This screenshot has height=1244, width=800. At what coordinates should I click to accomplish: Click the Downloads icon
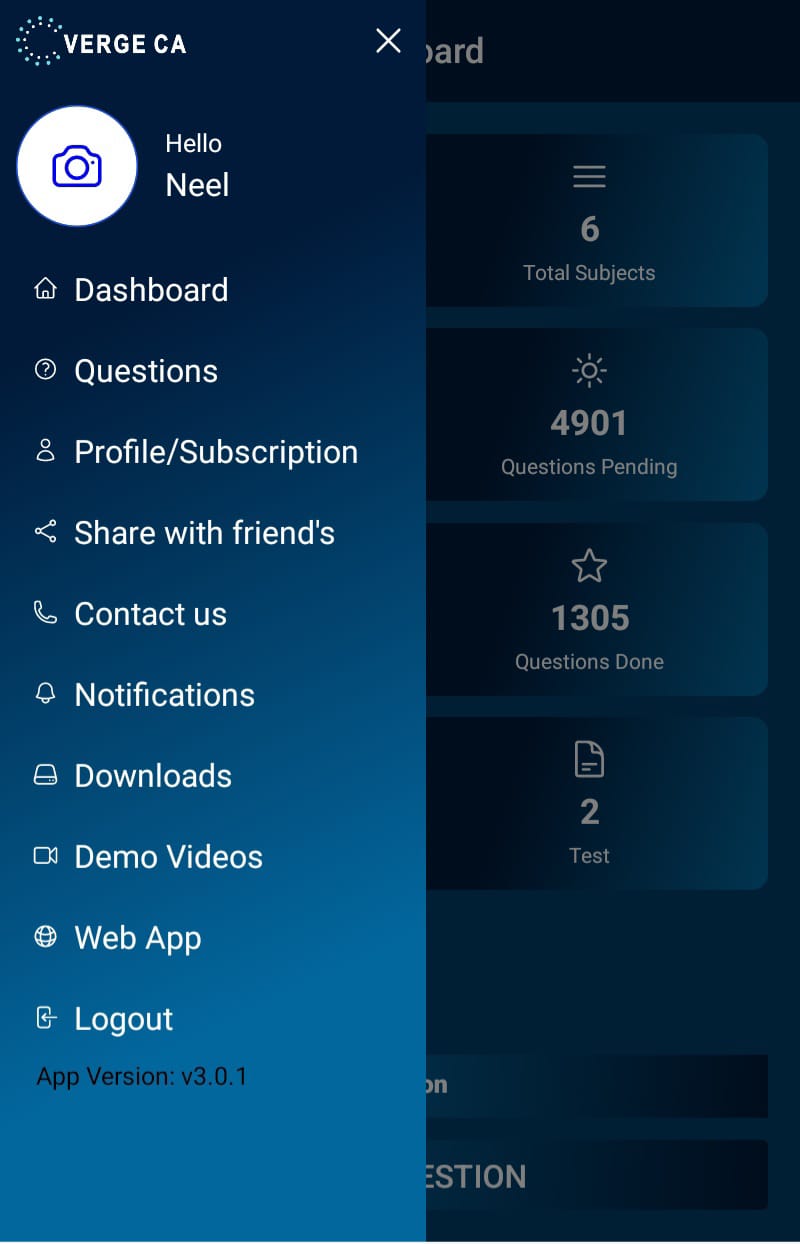click(x=45, y=775)
